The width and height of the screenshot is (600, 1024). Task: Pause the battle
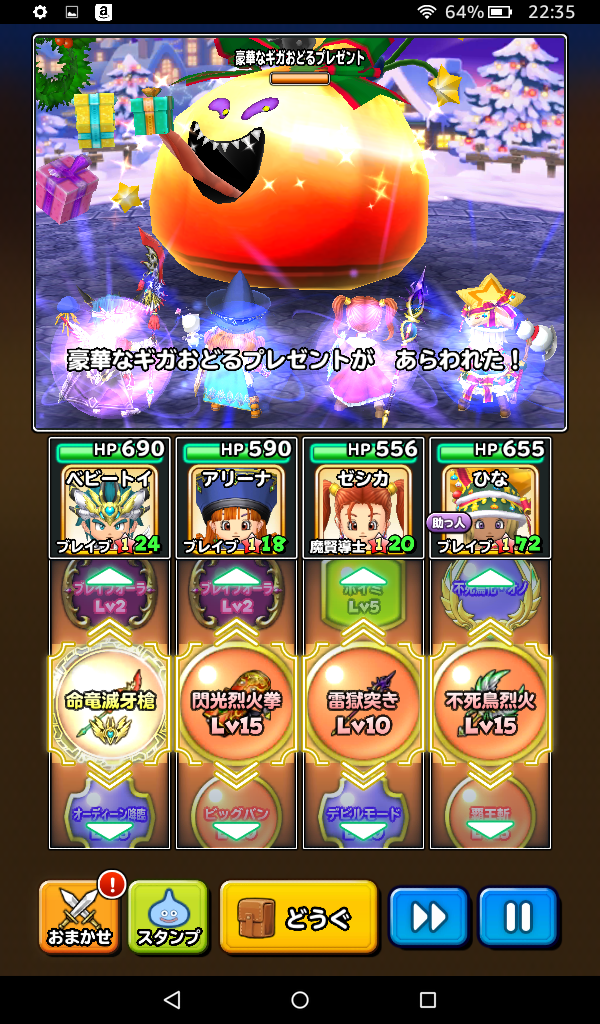point(517,917)
